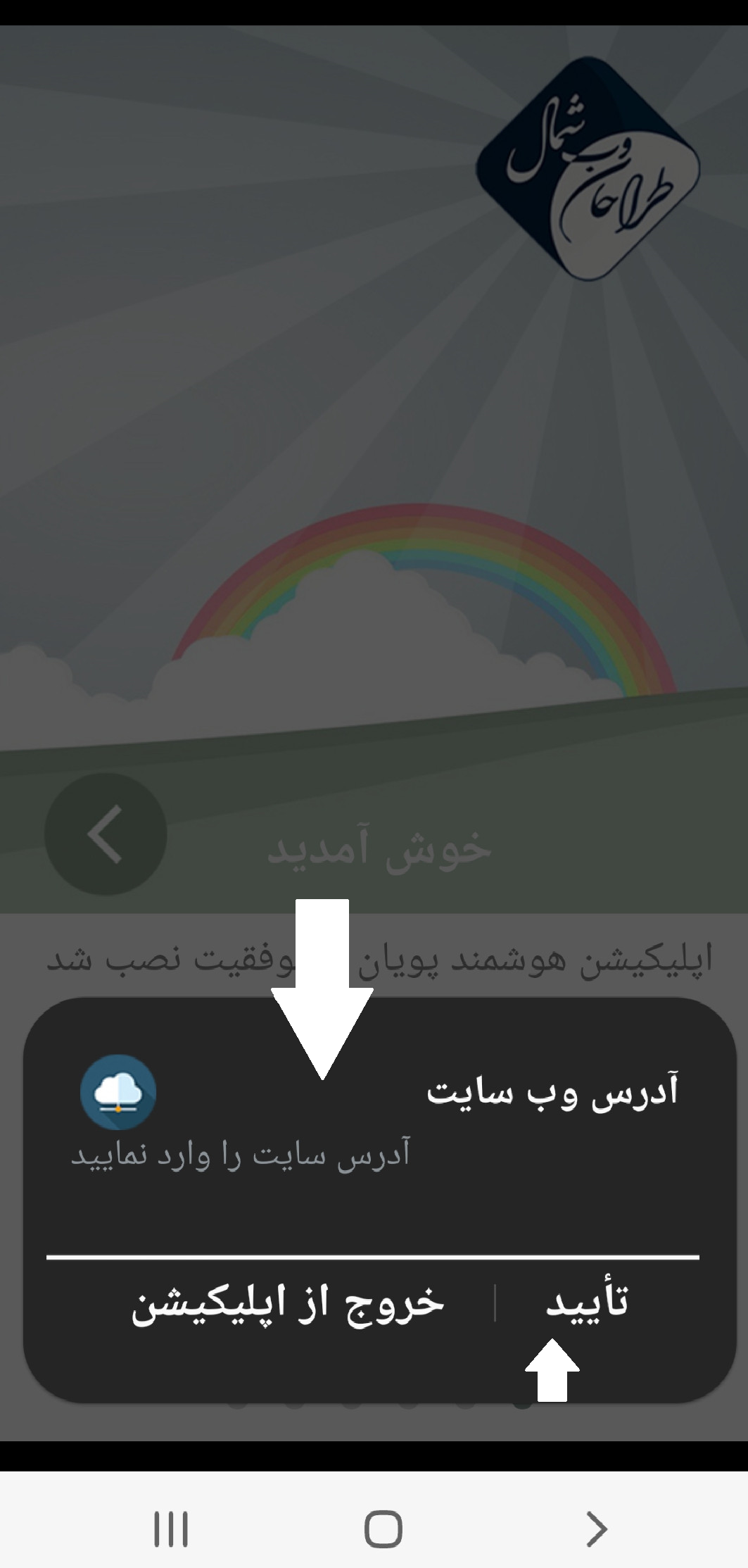This screenshot has width=748, height=1568.
Task: Confirm with the تأیید button
Action: click(588, 1303)
